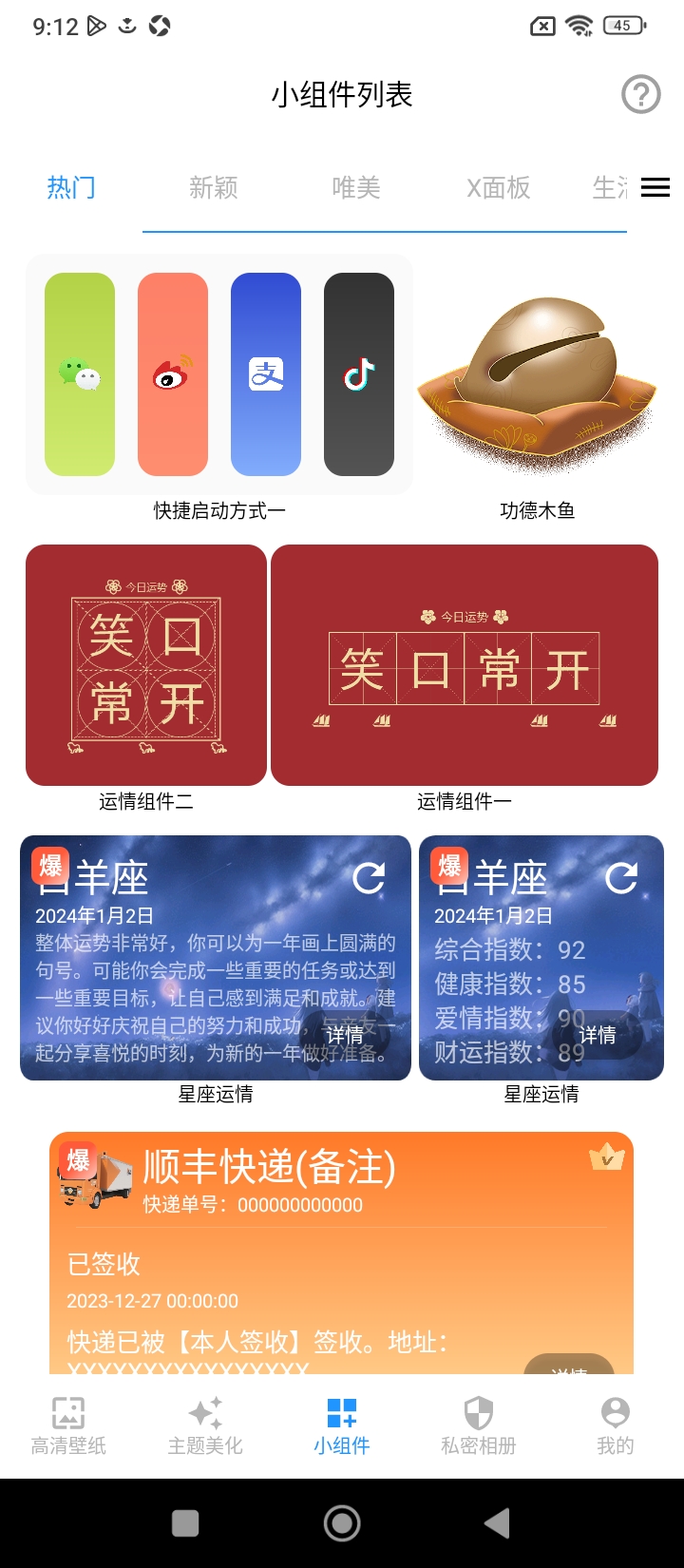
Task: Open the 快捷启动方式一 widget
Action: point(219,375)
